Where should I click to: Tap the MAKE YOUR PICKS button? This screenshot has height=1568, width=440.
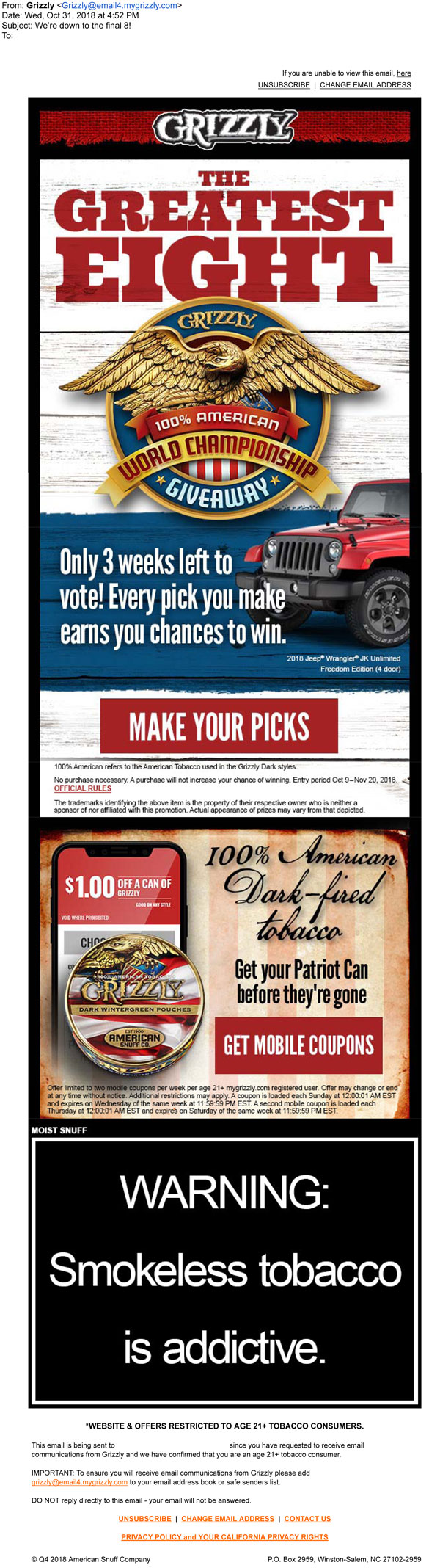(219, 726)
